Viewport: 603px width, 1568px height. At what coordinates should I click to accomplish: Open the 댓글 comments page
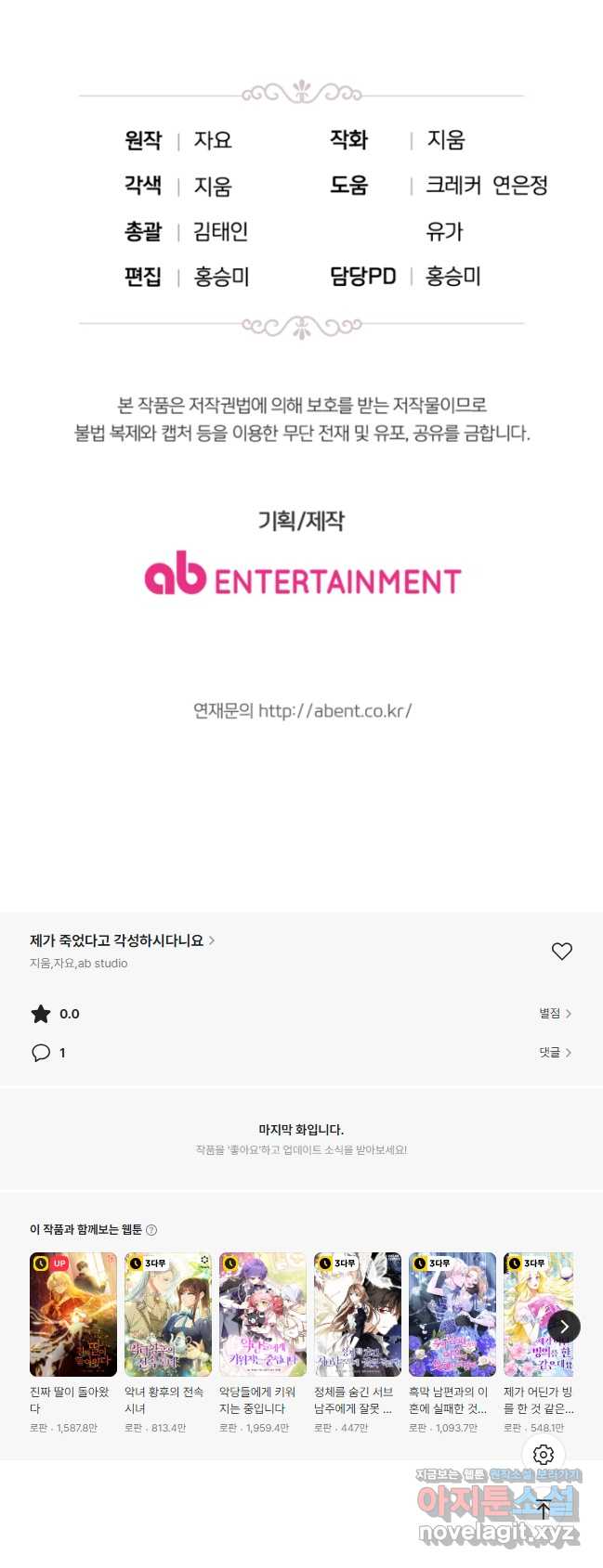555,1053
